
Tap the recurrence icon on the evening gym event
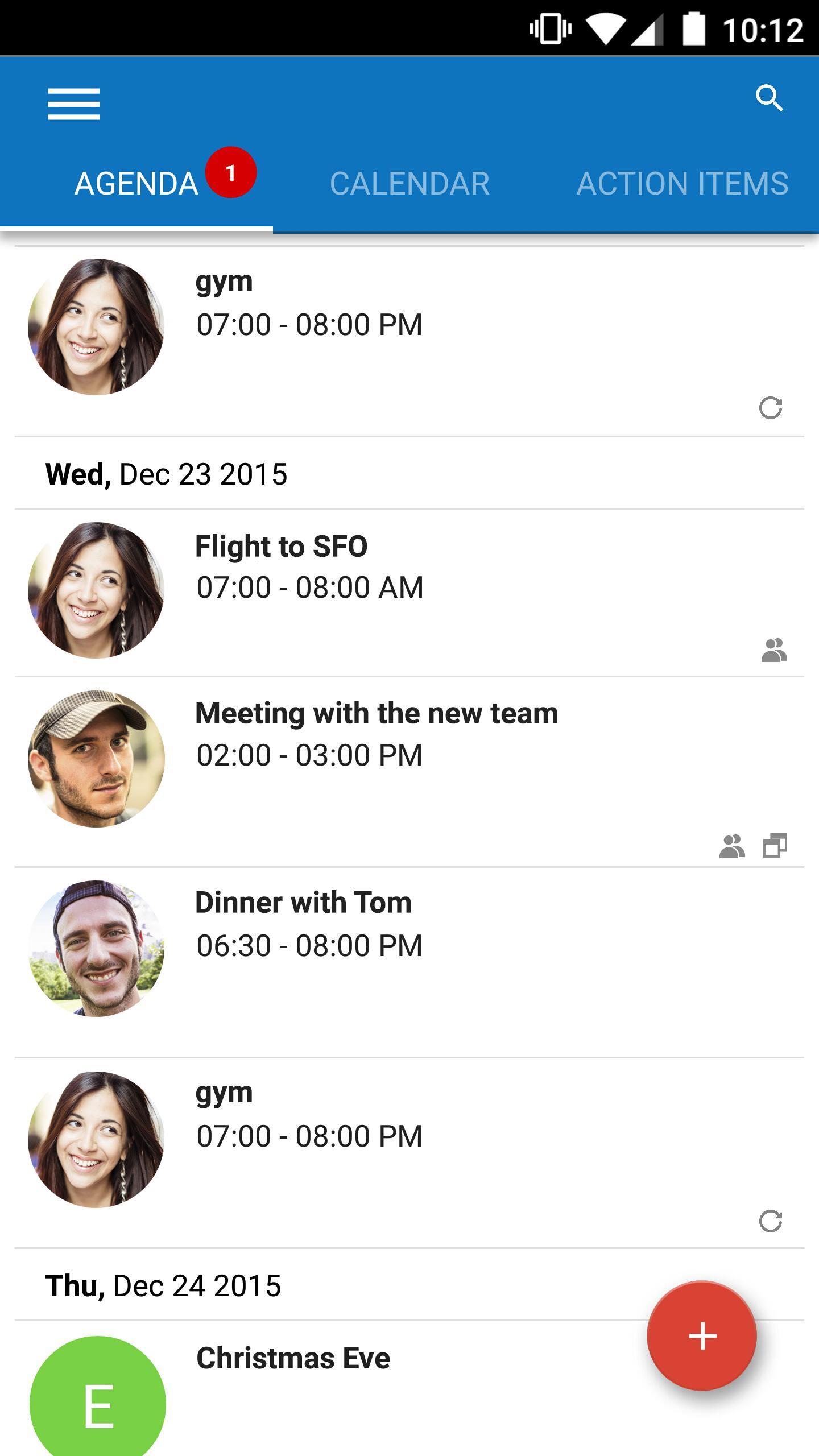pyautogui.click(x=771, y=1220)
